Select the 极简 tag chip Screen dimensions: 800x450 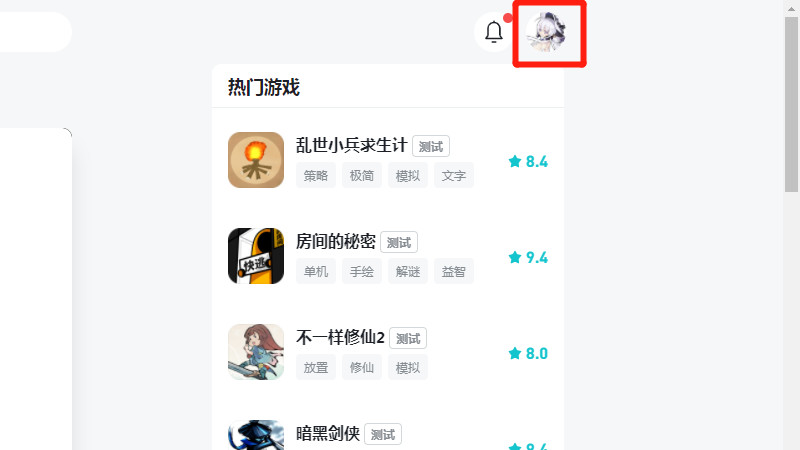[x=362, y=175]
